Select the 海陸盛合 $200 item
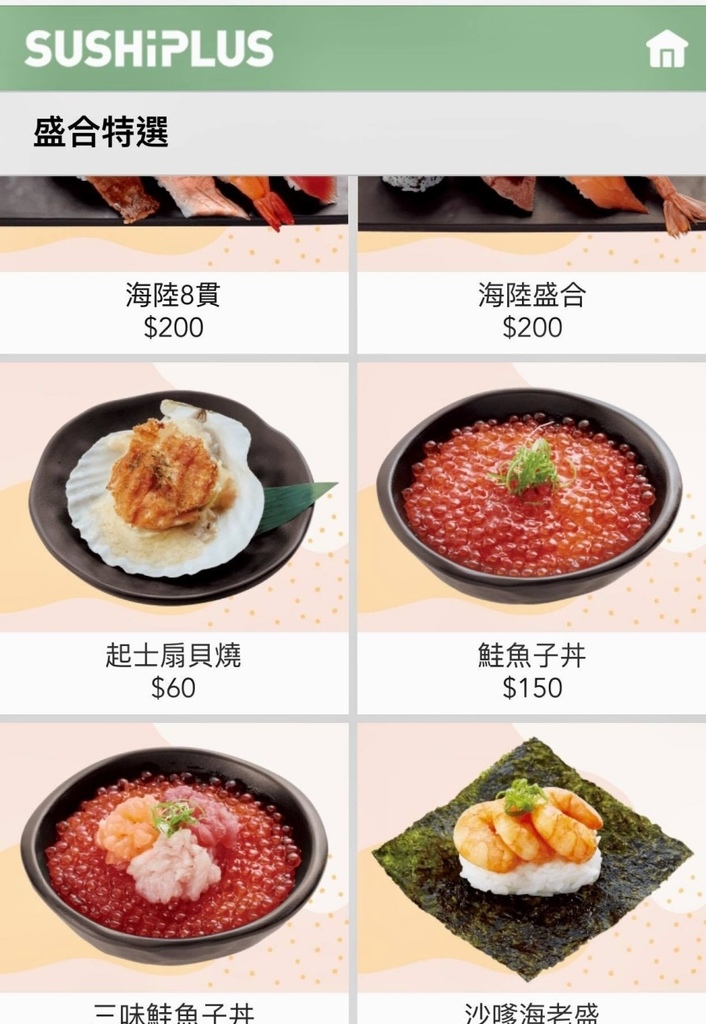This screenshot has height=1024, width=706. [531, 266]
